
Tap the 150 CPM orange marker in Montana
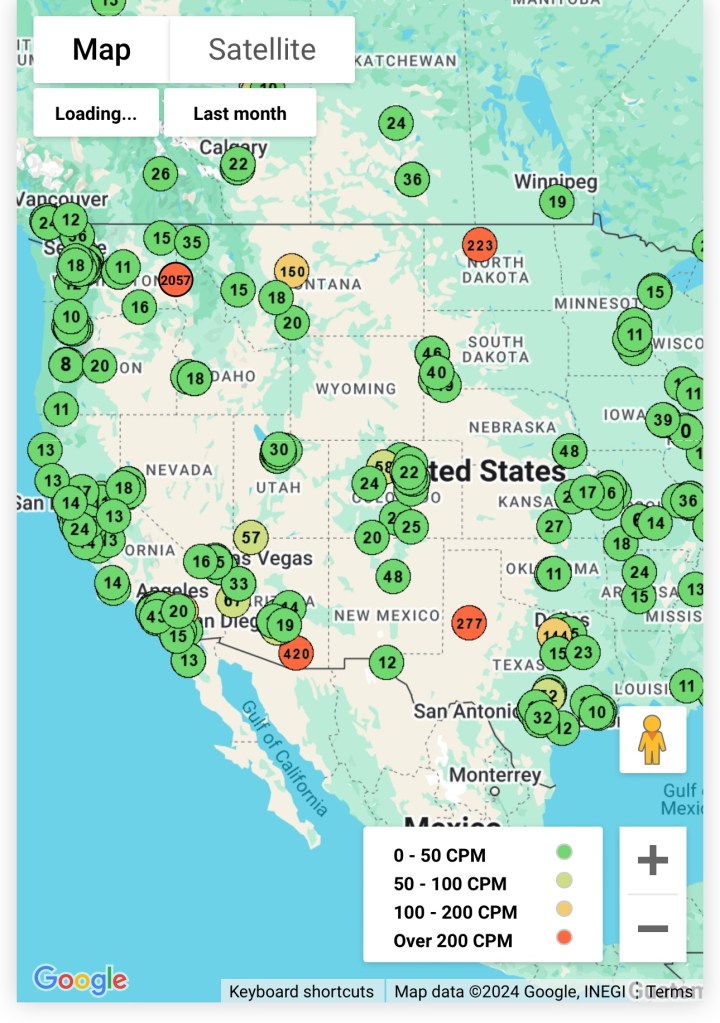coord(292,271)
